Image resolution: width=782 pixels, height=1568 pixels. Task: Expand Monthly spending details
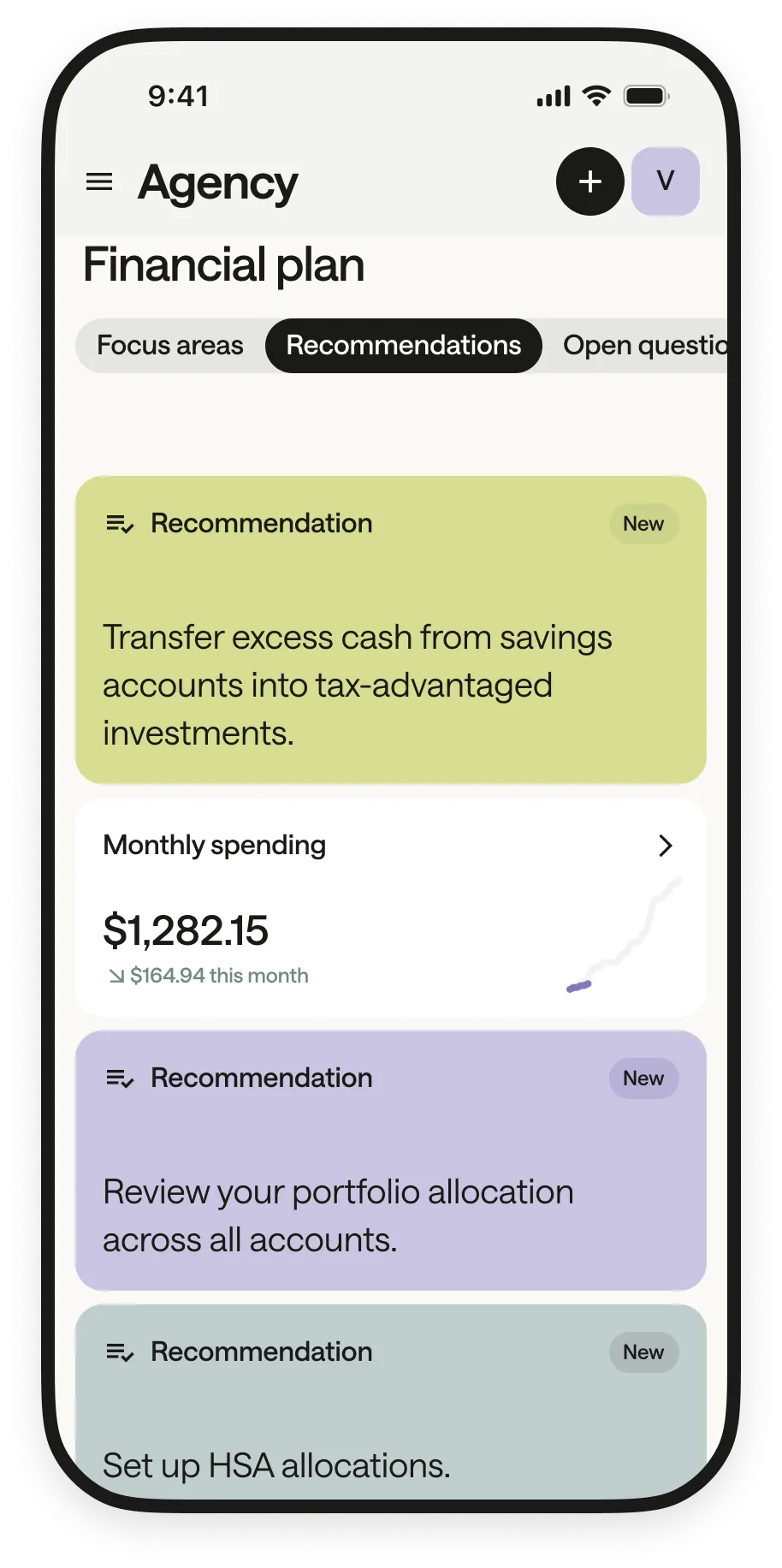[664, 846]
